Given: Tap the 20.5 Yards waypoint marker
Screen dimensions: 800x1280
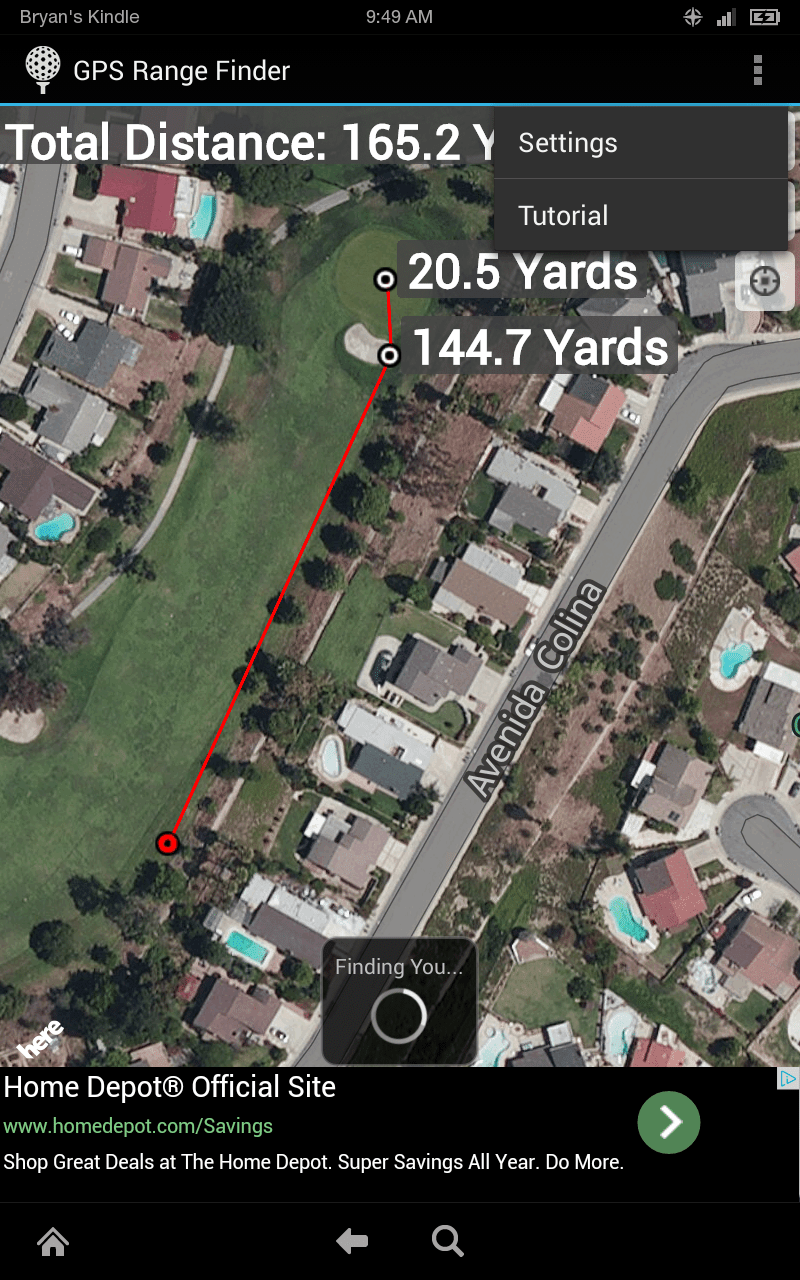Looking at the screenshot, I should (385, 279).
